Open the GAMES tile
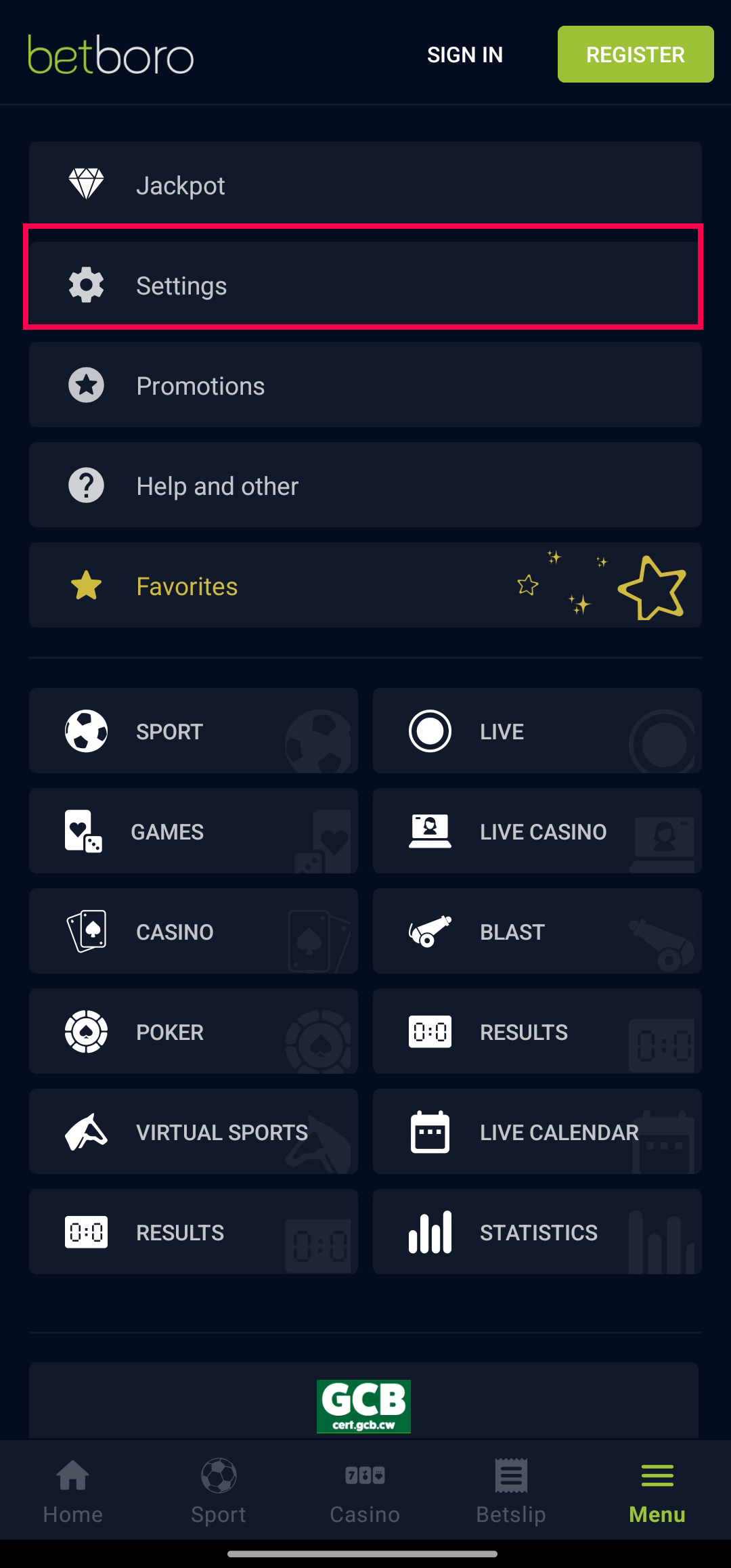Screen dimensions: 731x1568 (x=194, y=831)
